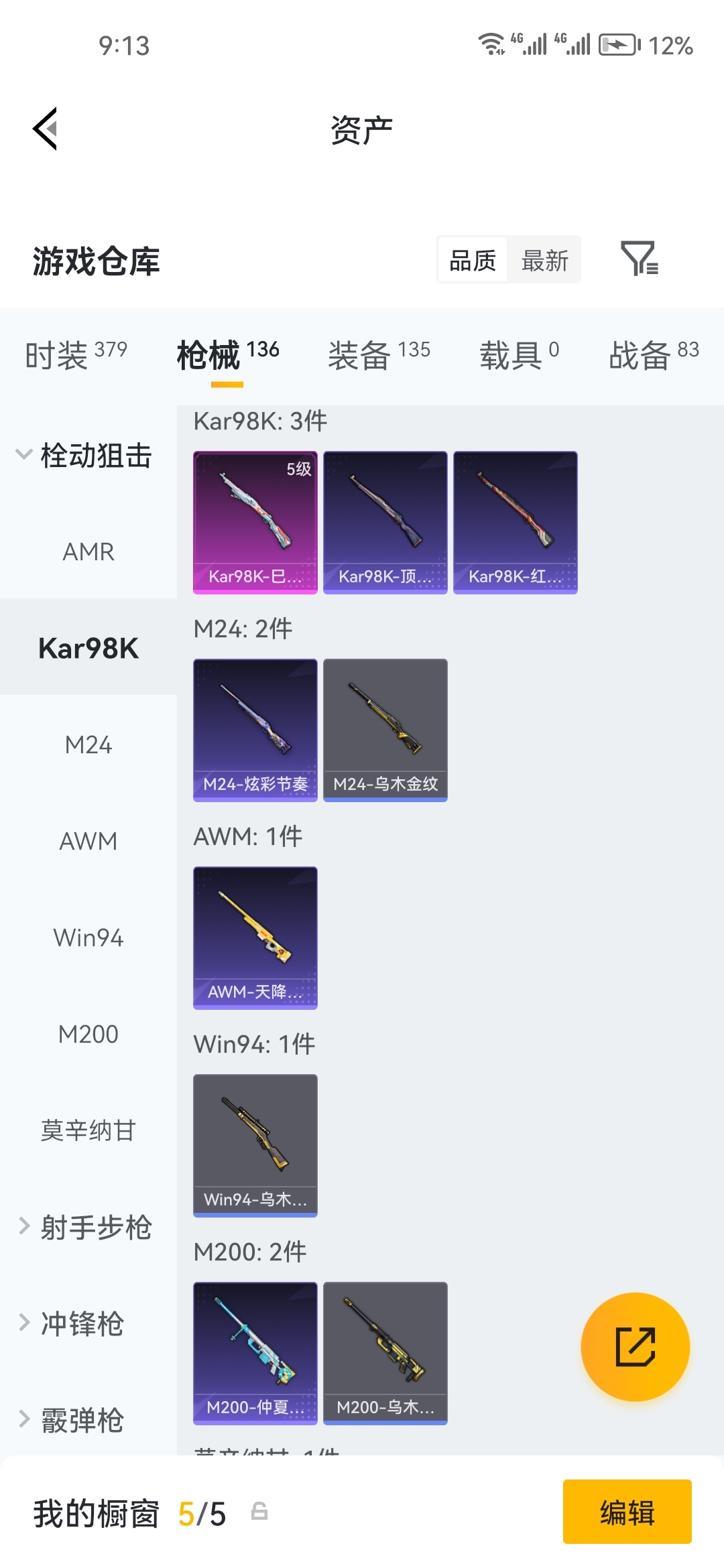The height and width of the screenshot is (1568, 724).
Task: Tap the 编辑 button
Action: [x=627, y=1513]
